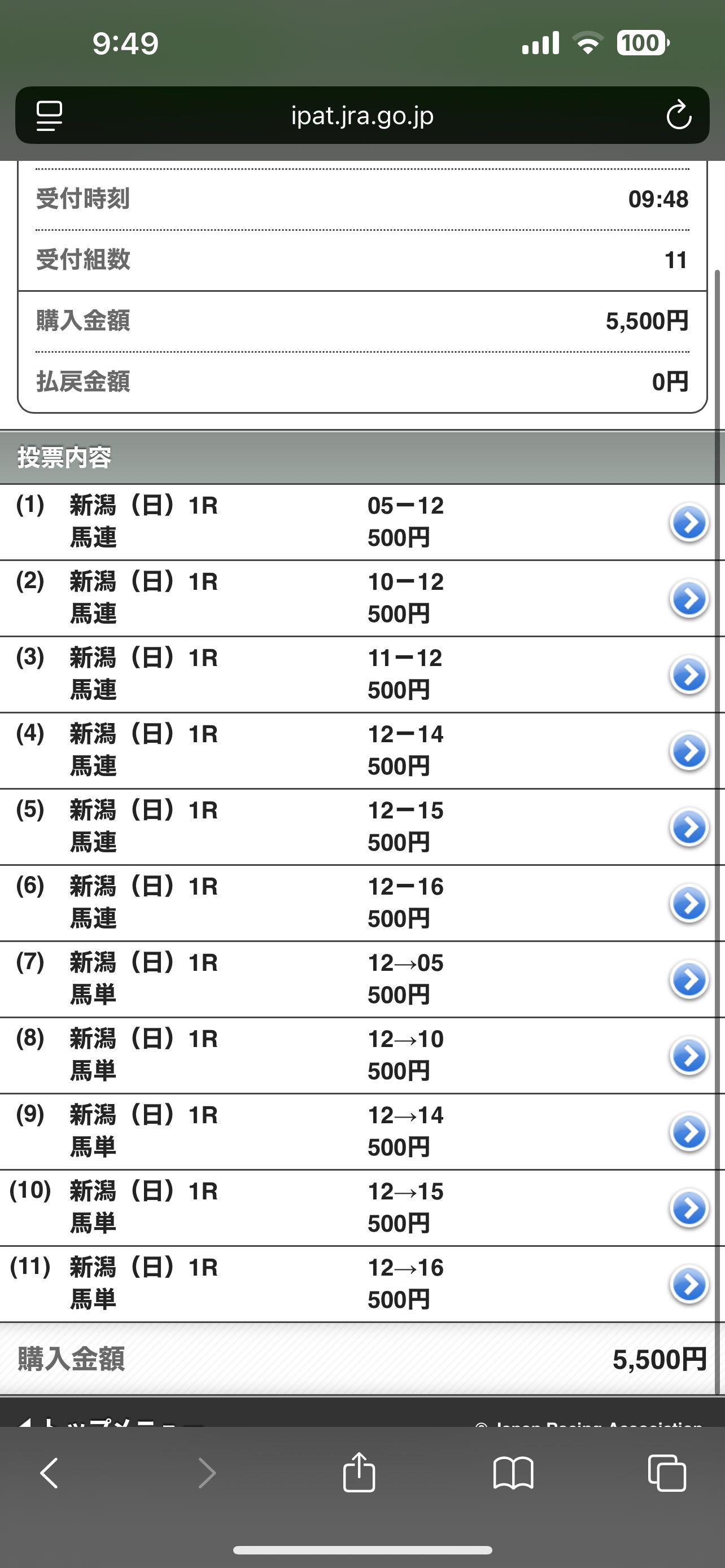
Task: Open bet (5) 12ー15 details
Action: (689, 827)
